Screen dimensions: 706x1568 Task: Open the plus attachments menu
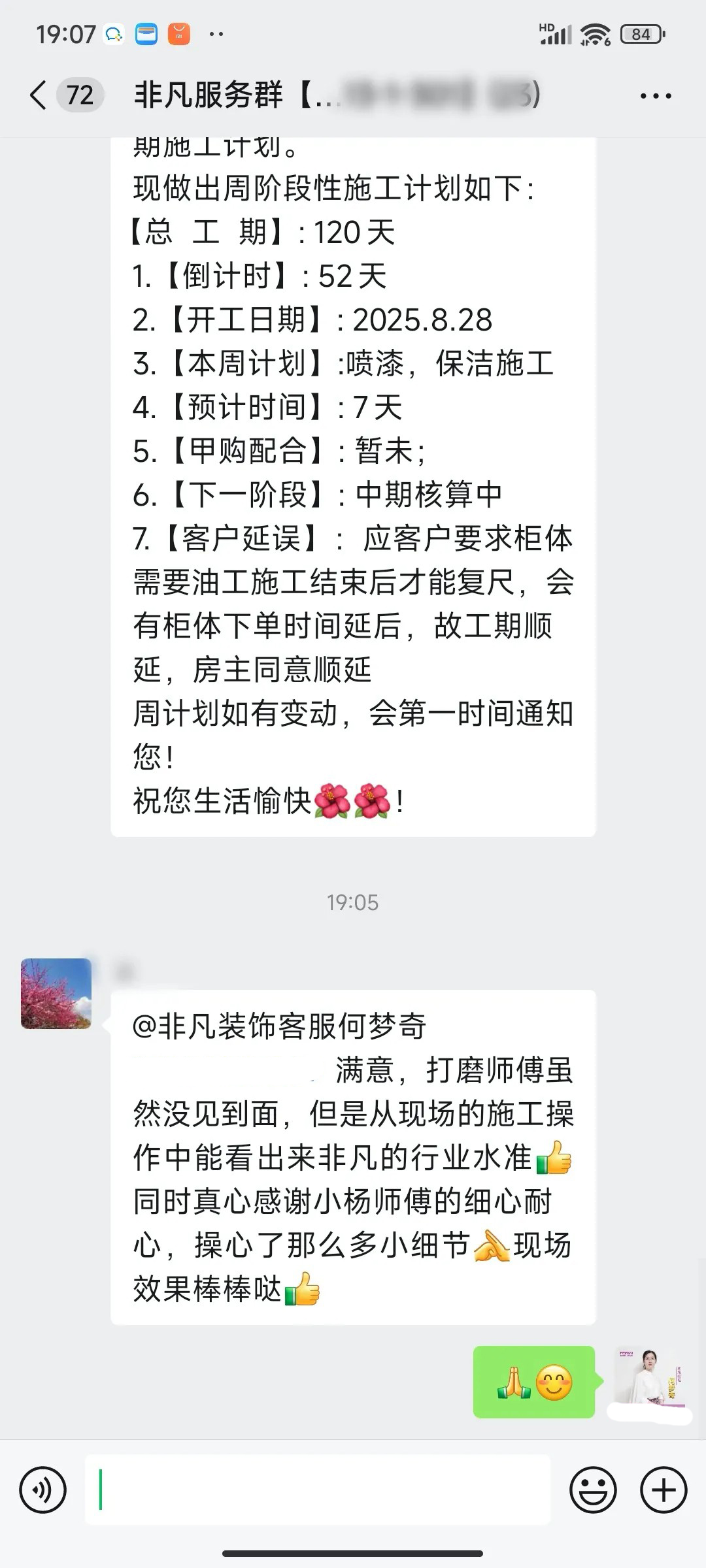click(664, 1490)
